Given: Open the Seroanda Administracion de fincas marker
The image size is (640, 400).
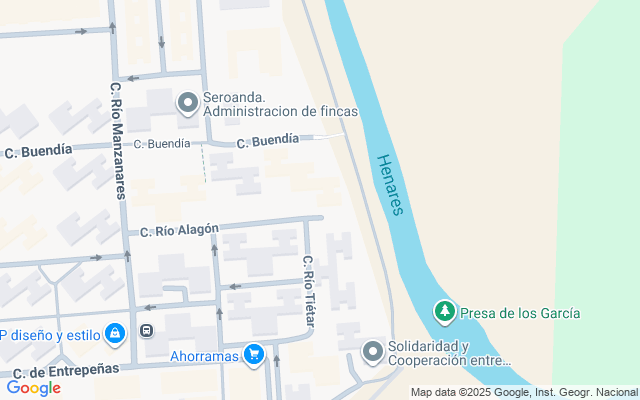Looking at the screenshot, I should [188, 103].
